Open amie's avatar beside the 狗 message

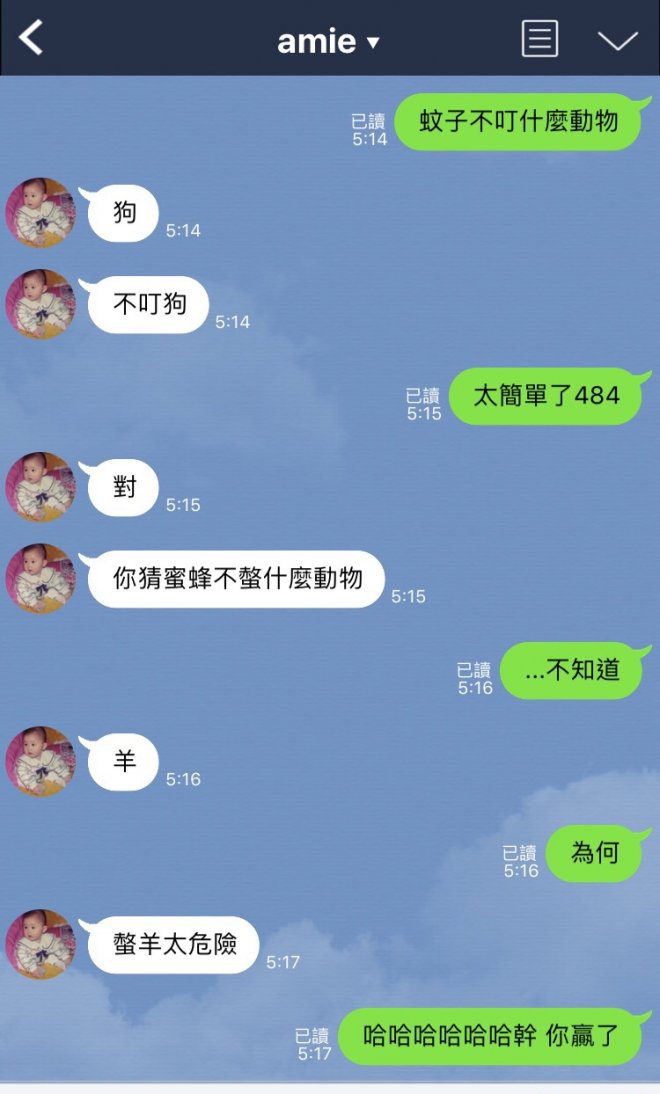[x=41, y=212]
